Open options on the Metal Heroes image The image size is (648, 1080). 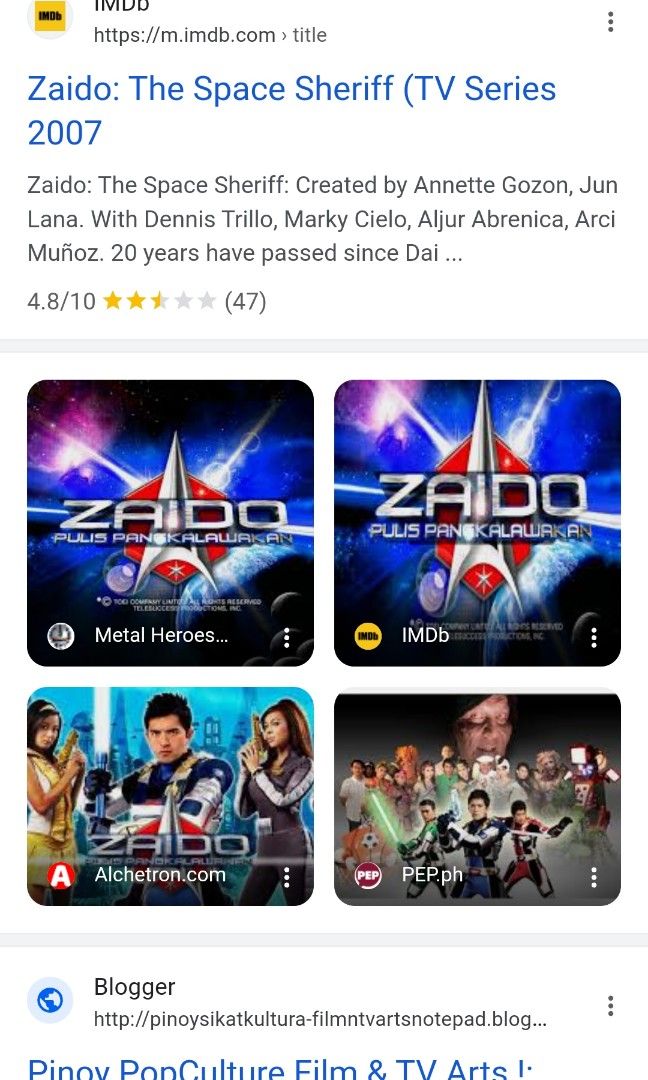click(287, 637)
